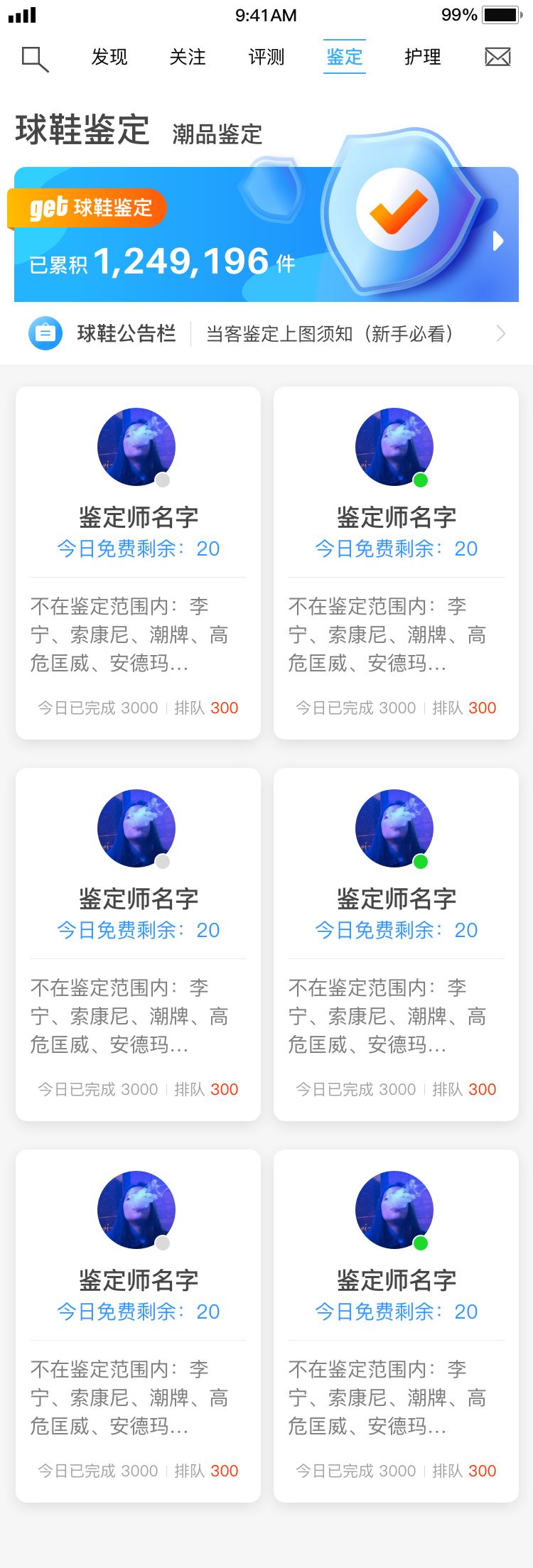Viewport: 533px width, 1568px height.
Task: Click the green online status dot on second appraiser
Action: point(421,481)
